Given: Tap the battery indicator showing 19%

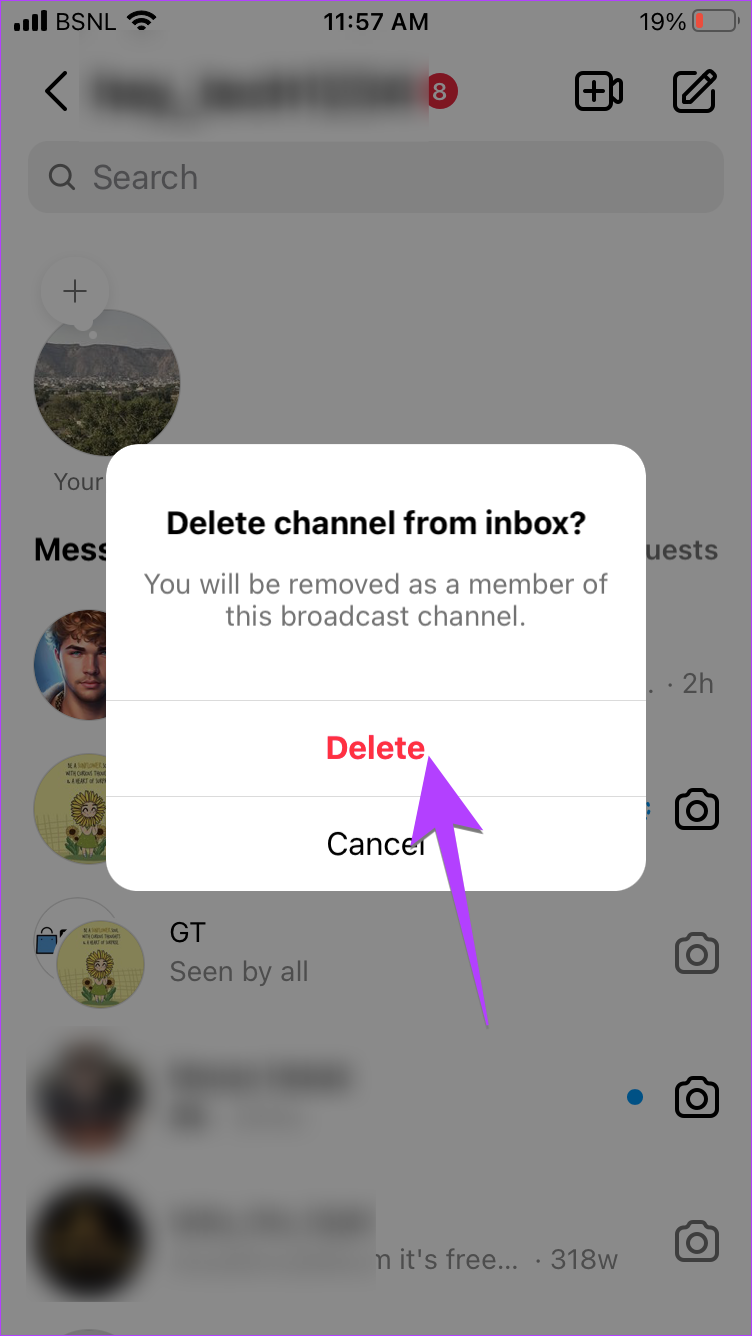Looking at the screenshot, I should [715, 20].
